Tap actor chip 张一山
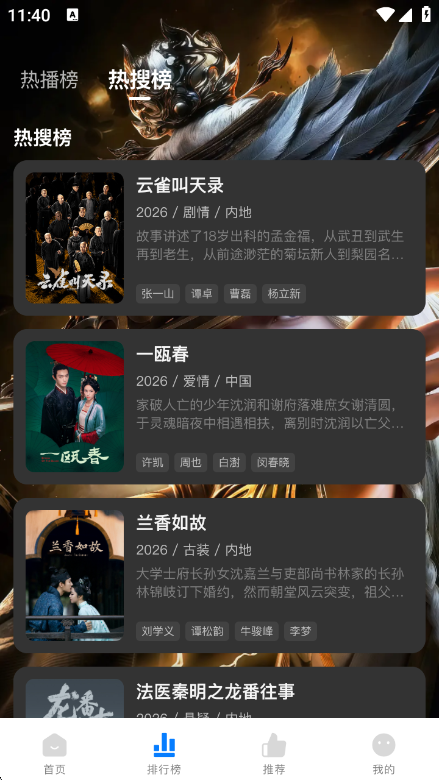The image size is (439, 780). click(x=158, y=293)
